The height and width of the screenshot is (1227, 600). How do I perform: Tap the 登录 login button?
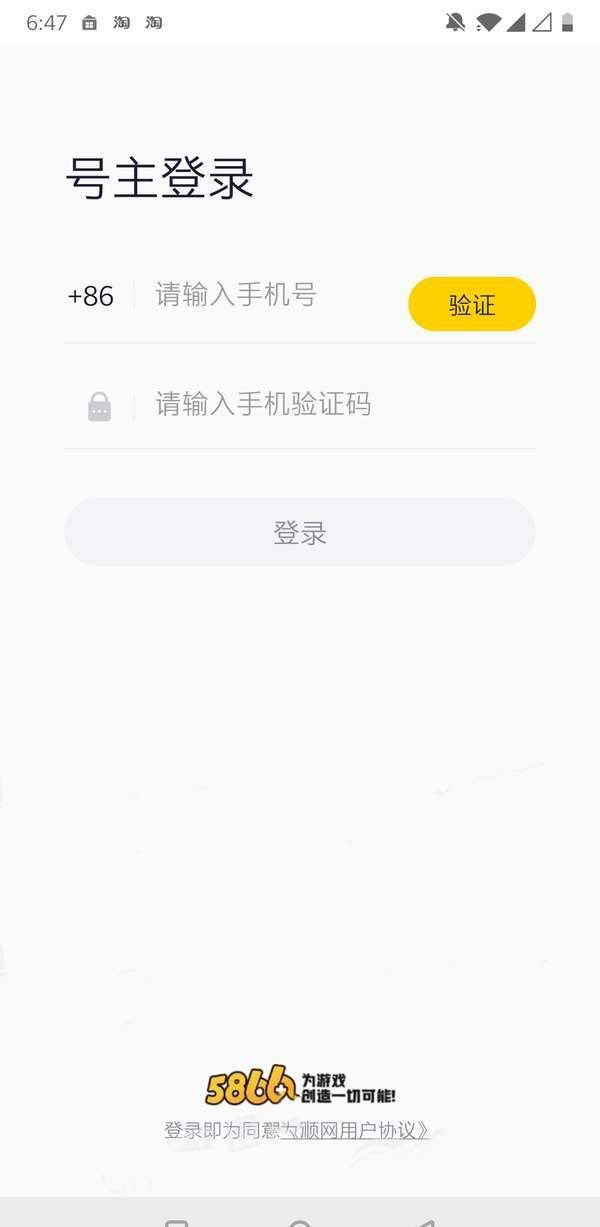(300, 532)
